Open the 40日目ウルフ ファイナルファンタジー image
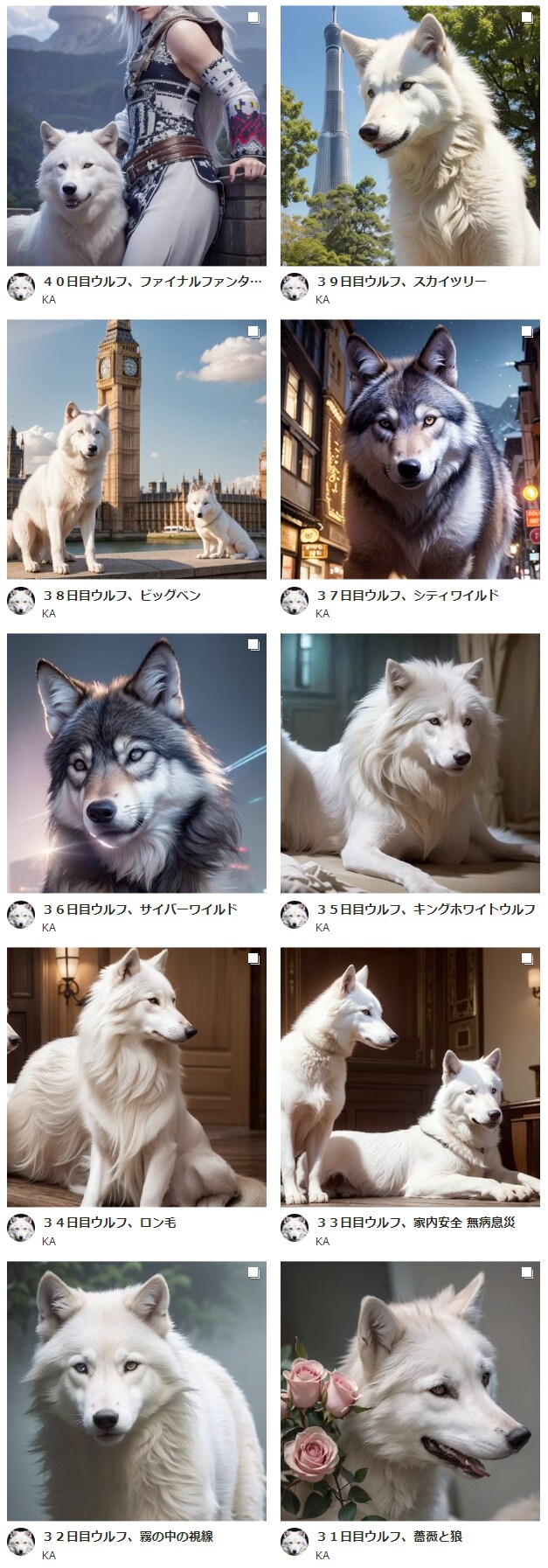548x1568 pixels. click(x=136, y=136)
